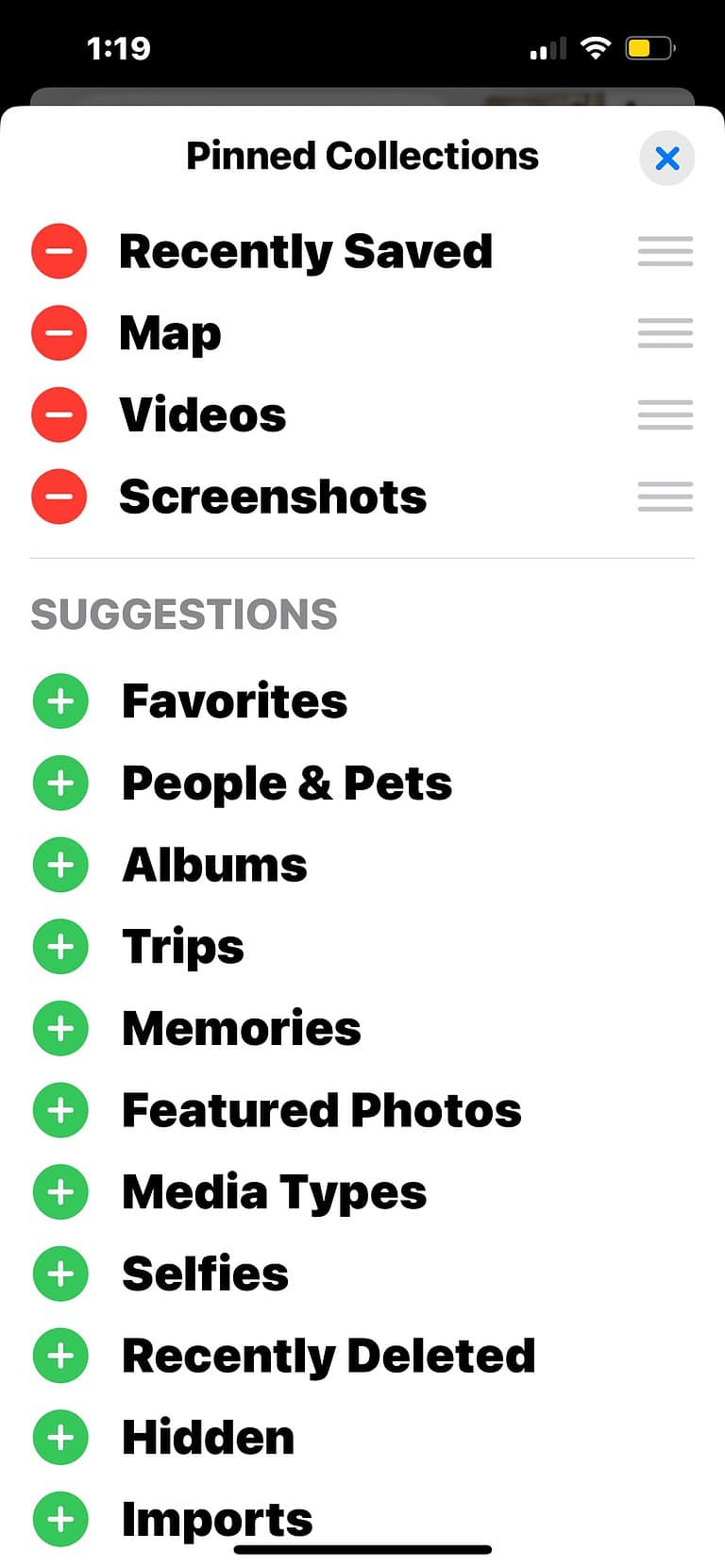Add Recently Deleted to pinned collections
The image size is (725, 1568).
click(60, 1356)
